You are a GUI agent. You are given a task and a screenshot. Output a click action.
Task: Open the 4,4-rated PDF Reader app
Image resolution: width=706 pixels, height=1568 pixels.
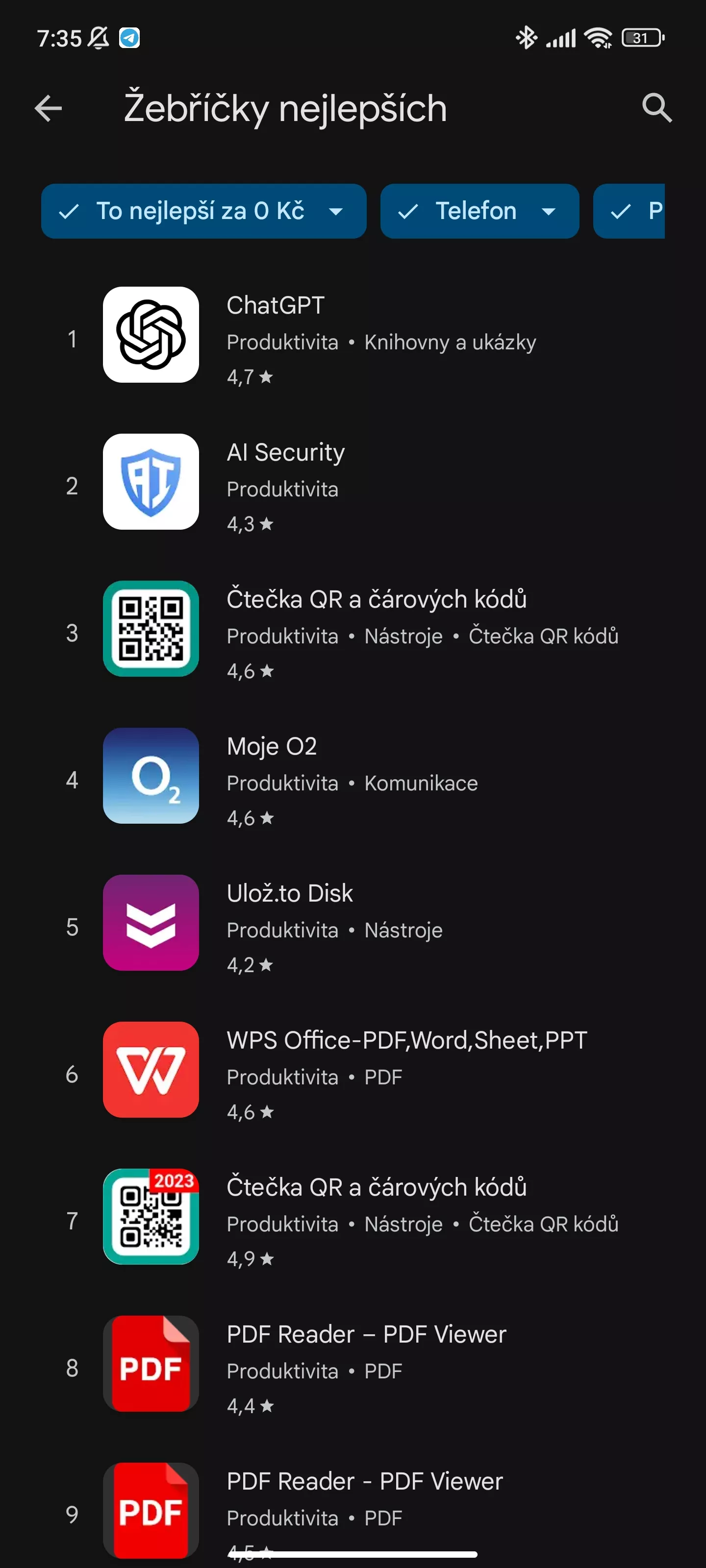353,1368
